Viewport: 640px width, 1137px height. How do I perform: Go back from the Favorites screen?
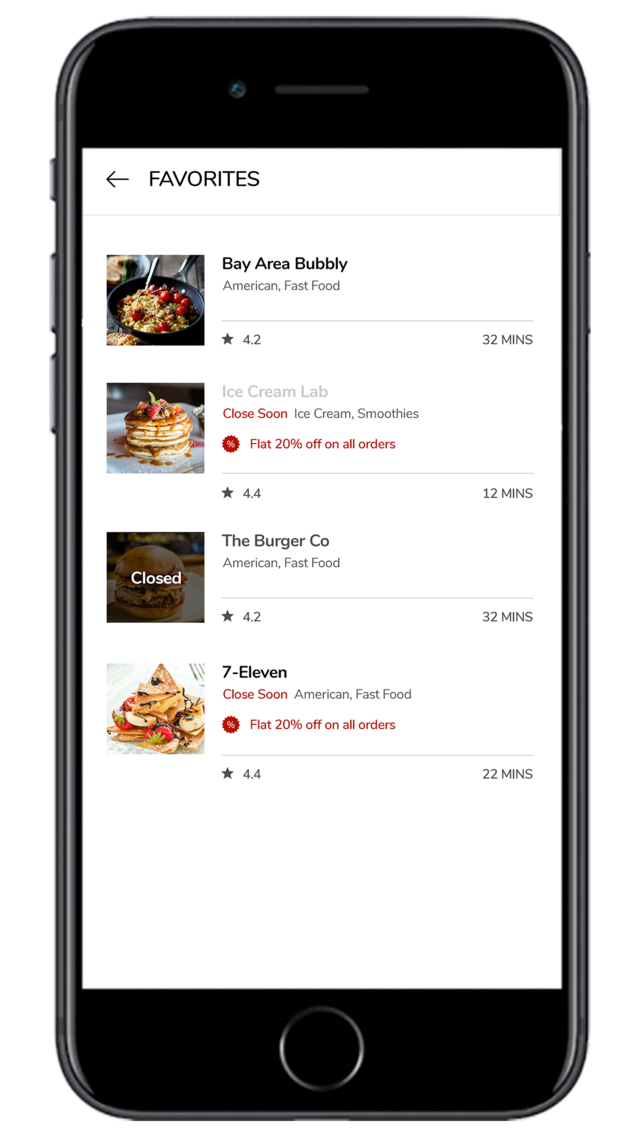pyautogui.click(x=117, y=179)
